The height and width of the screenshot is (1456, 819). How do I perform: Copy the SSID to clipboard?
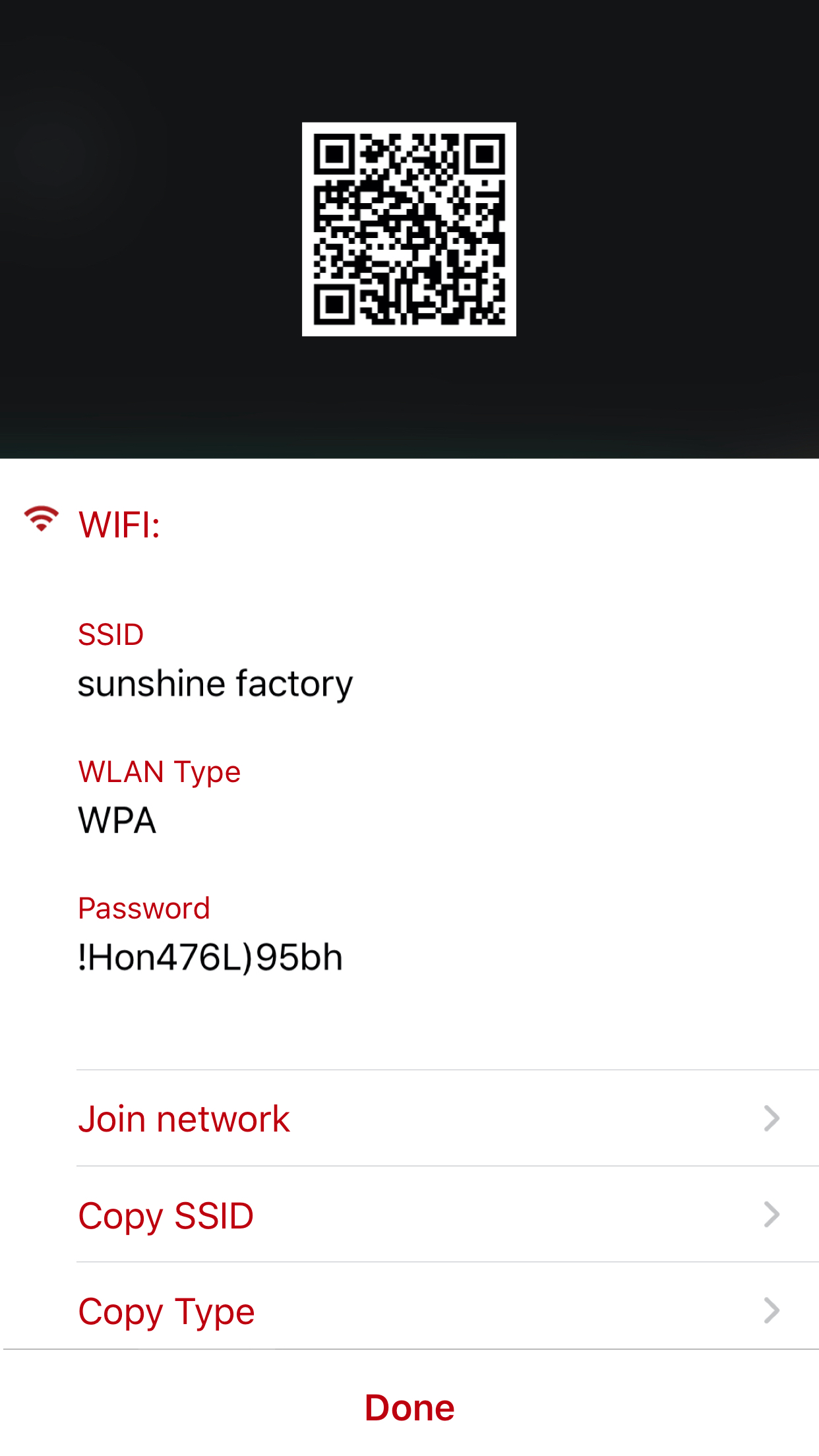(x=166, y=1214)
